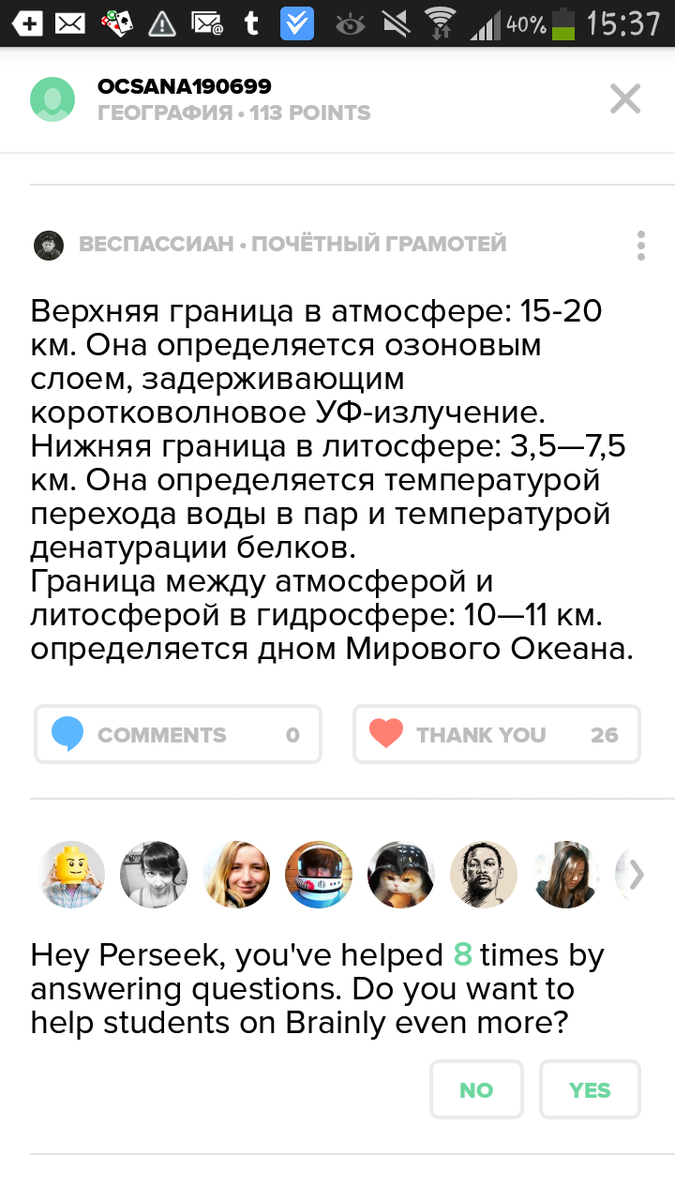This screenshot has height=1200, width=675.
Task: Show more thankers via arrow
Action: click(x=636, y=875)
